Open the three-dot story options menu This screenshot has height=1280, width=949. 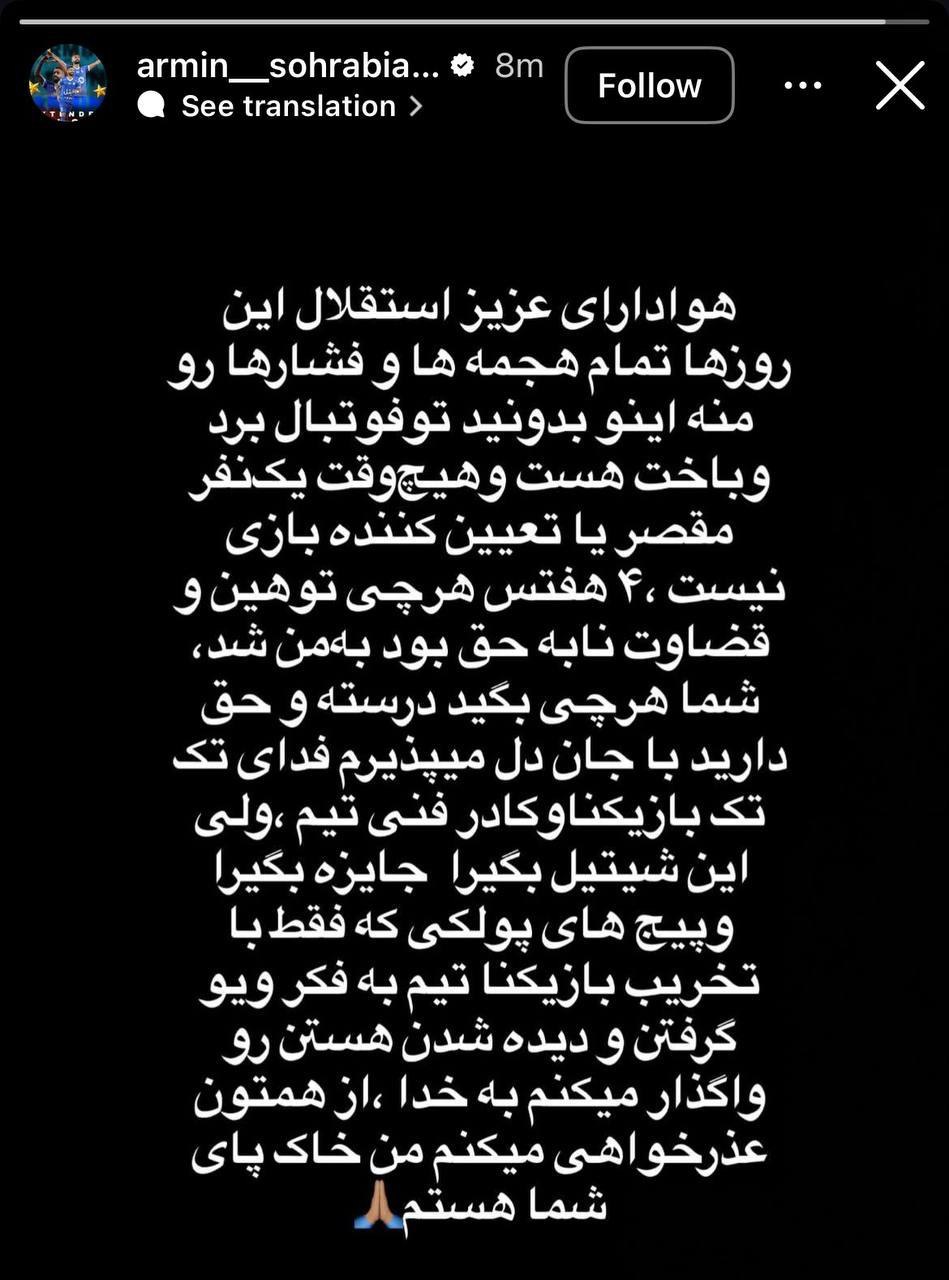[802, 86]
